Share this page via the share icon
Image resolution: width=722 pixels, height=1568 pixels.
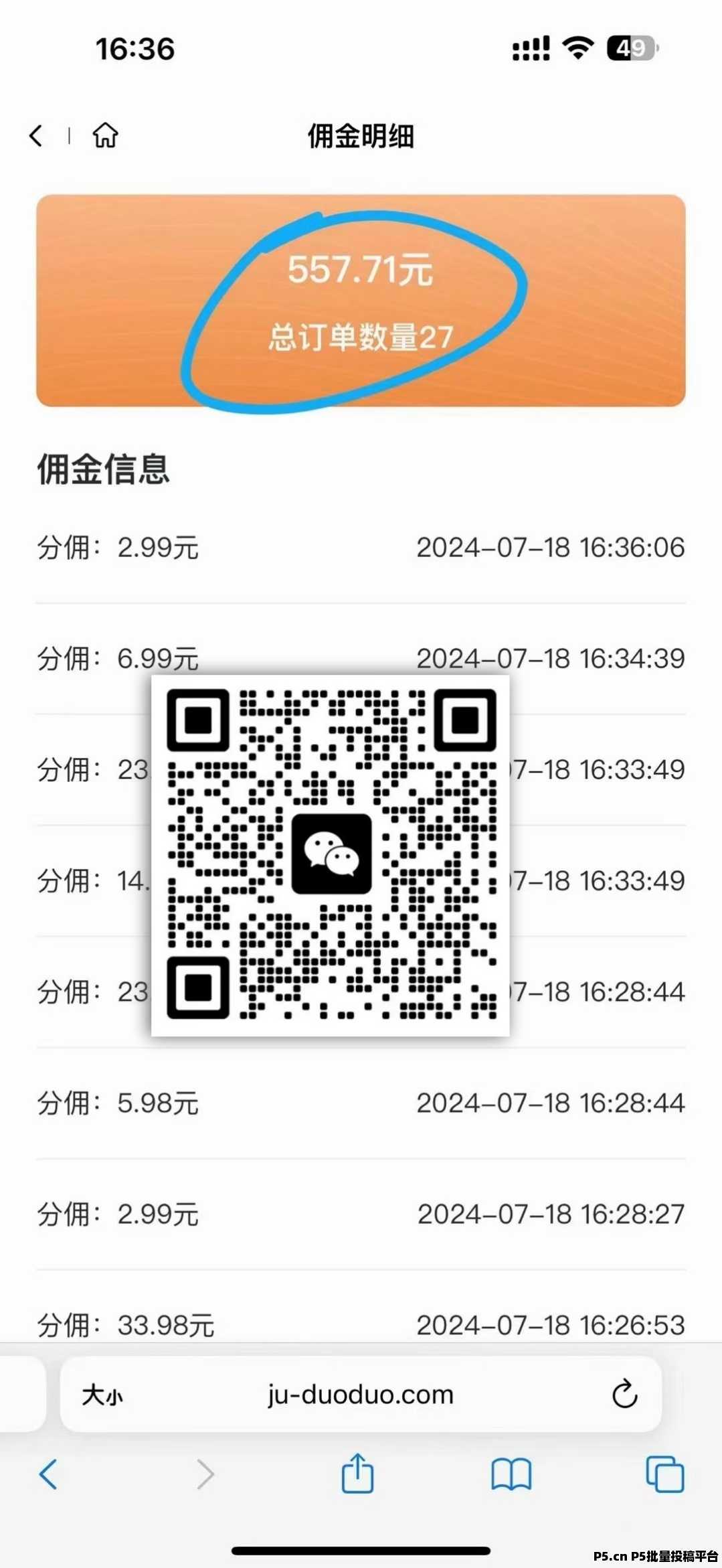[357, 1474]
